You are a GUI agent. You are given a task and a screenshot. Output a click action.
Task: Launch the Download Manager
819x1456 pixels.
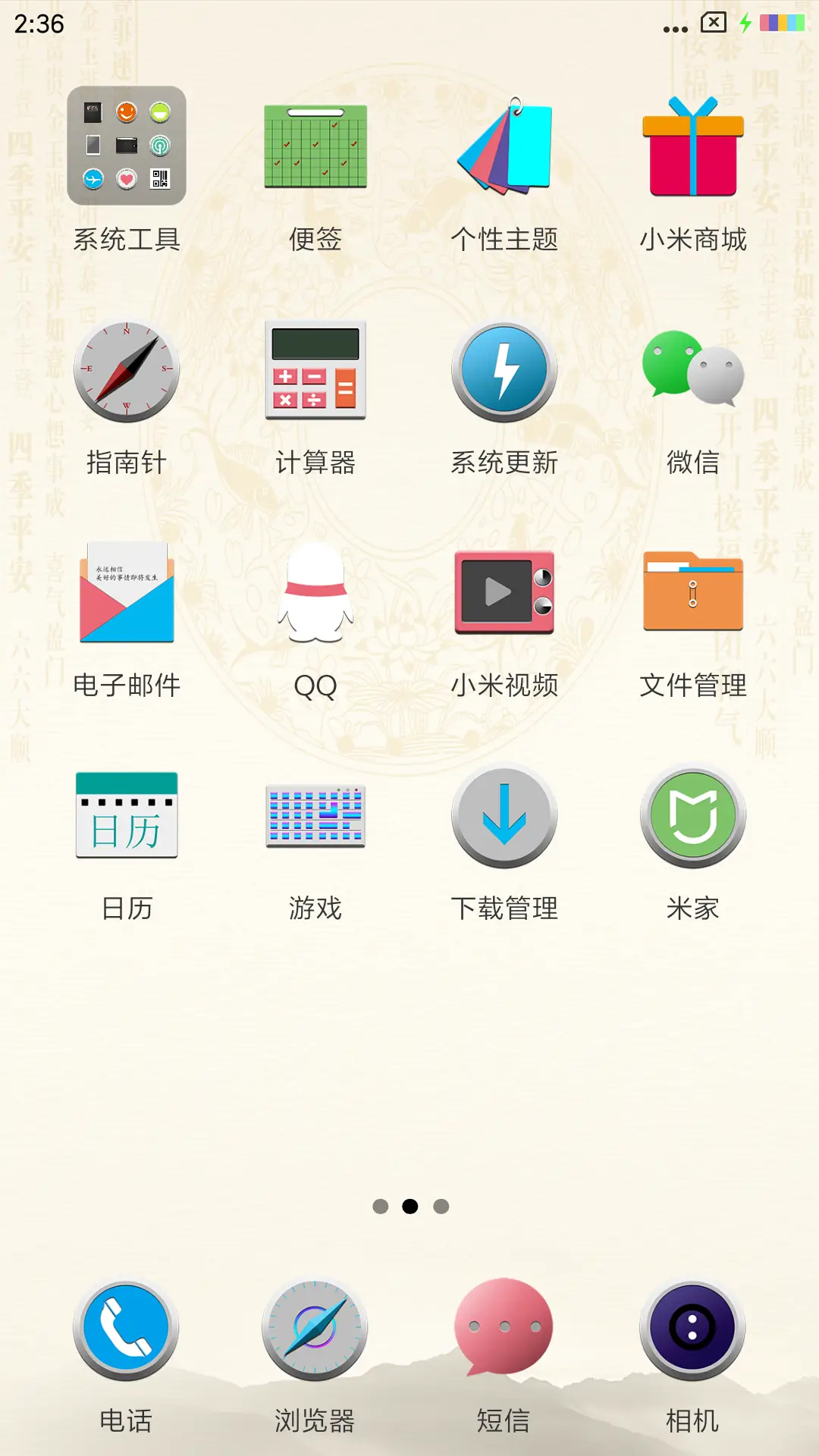click(x=504, y=815)
